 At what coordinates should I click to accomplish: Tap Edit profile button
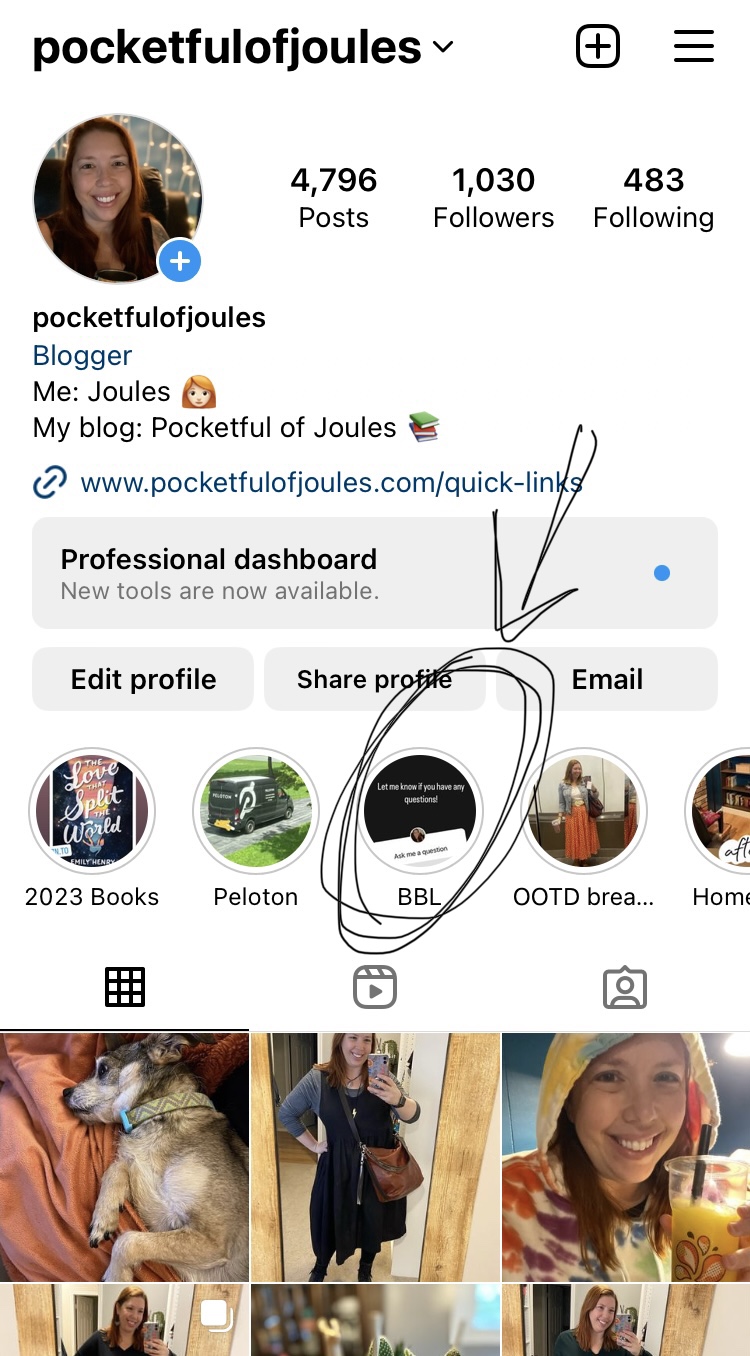[143, 679]
